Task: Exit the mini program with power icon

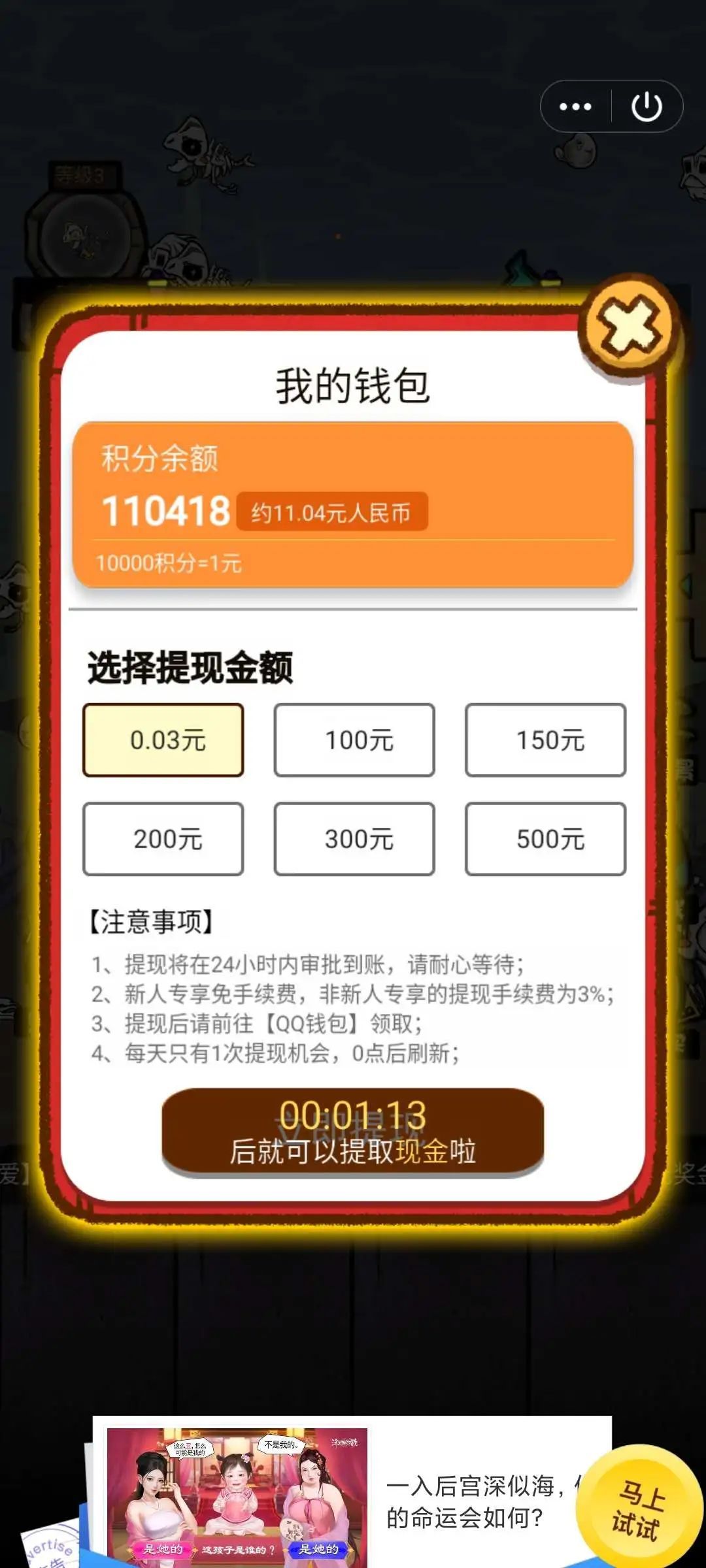Action: [647, 106]
